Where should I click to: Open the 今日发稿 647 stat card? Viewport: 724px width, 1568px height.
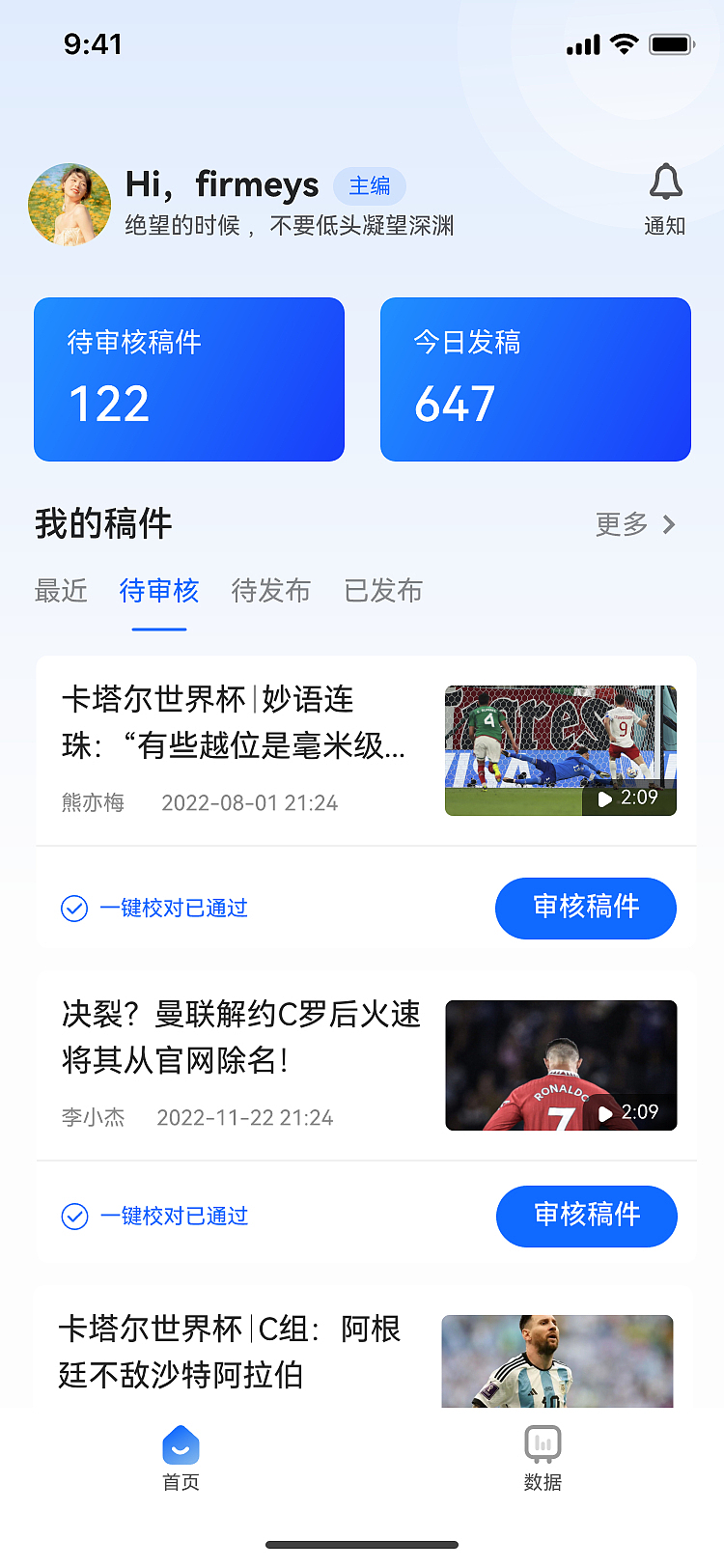tap(535, 378)
